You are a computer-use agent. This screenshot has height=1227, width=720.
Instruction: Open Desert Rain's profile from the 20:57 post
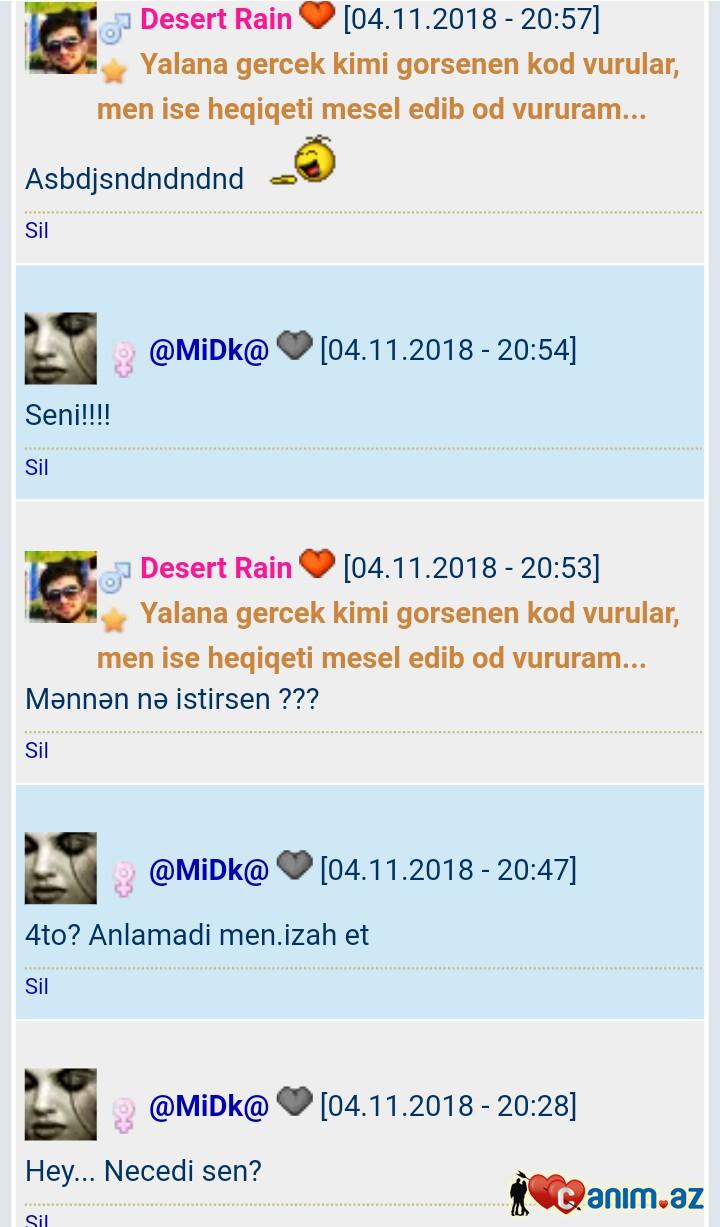[x=216, y=19]
